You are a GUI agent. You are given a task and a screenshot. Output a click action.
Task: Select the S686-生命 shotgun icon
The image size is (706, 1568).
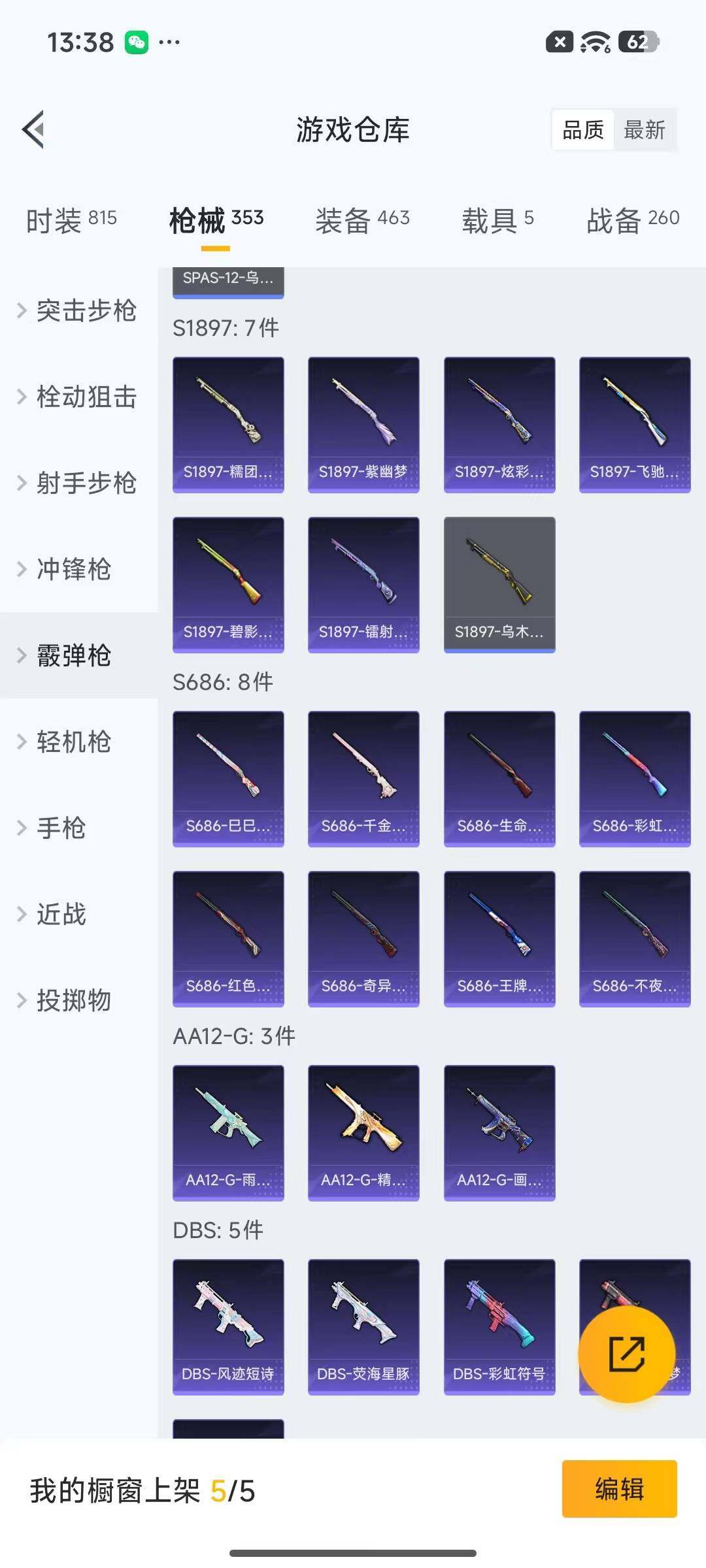click(x=499, y=777)
